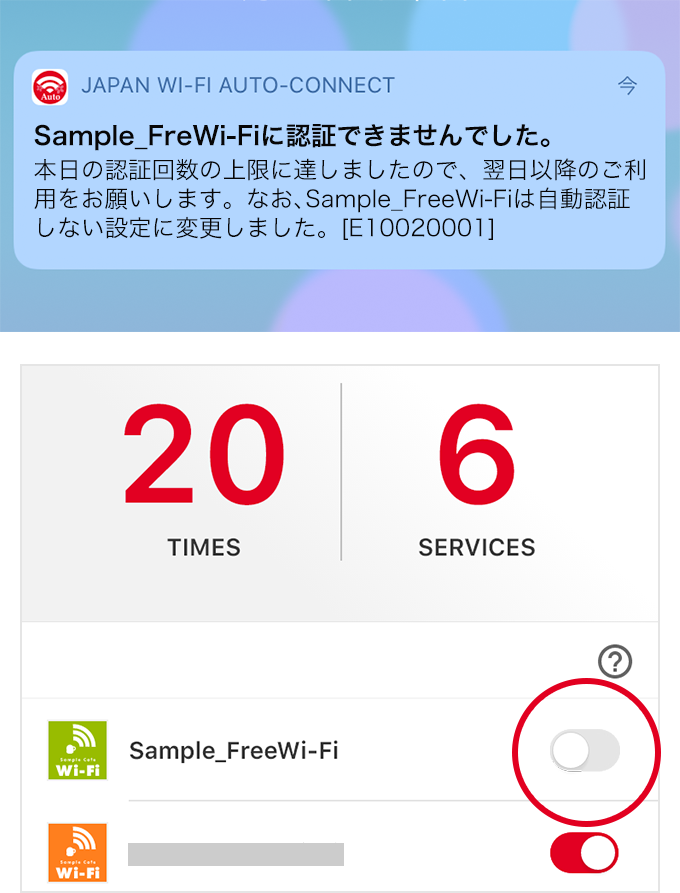Tap the question mark help icon

click(615, 661)
